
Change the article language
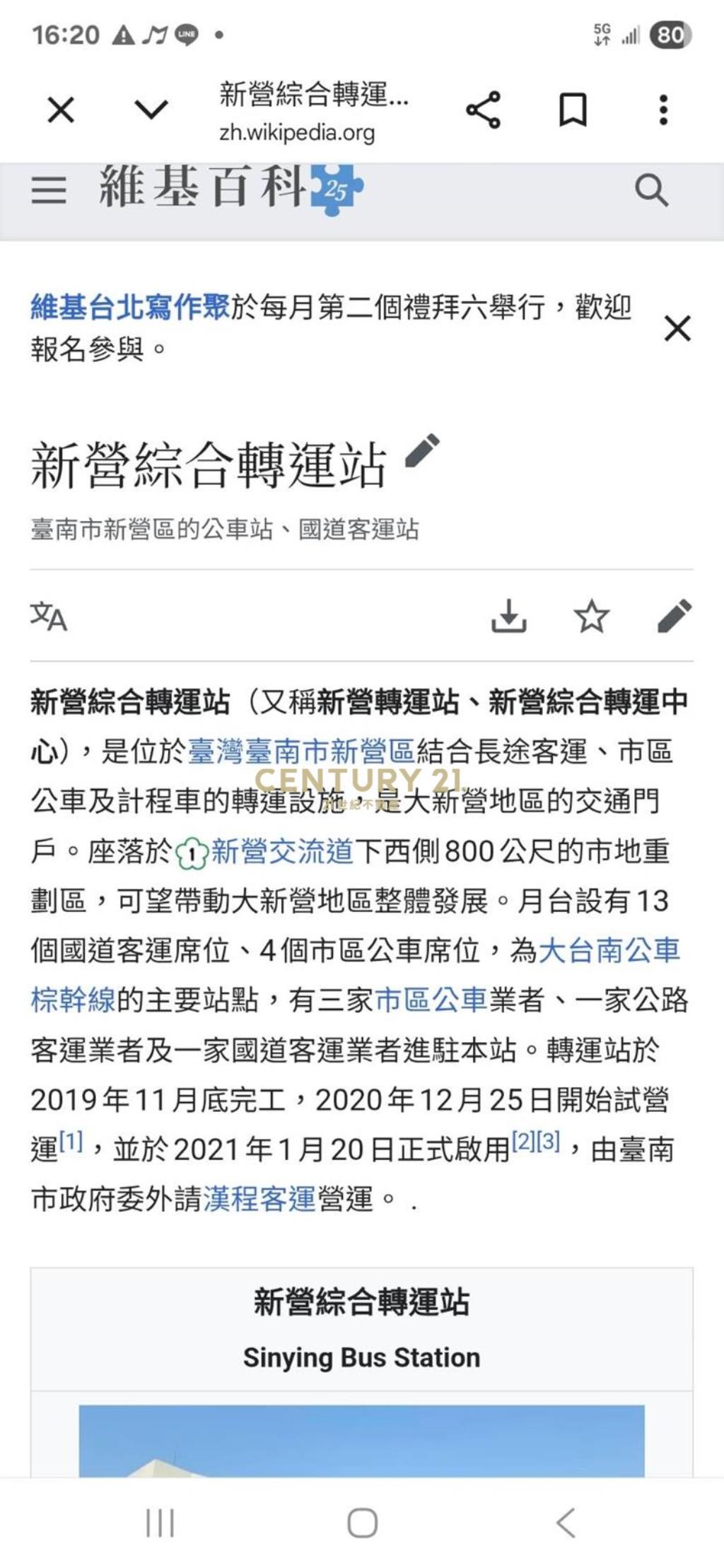[x=48, y=616]
